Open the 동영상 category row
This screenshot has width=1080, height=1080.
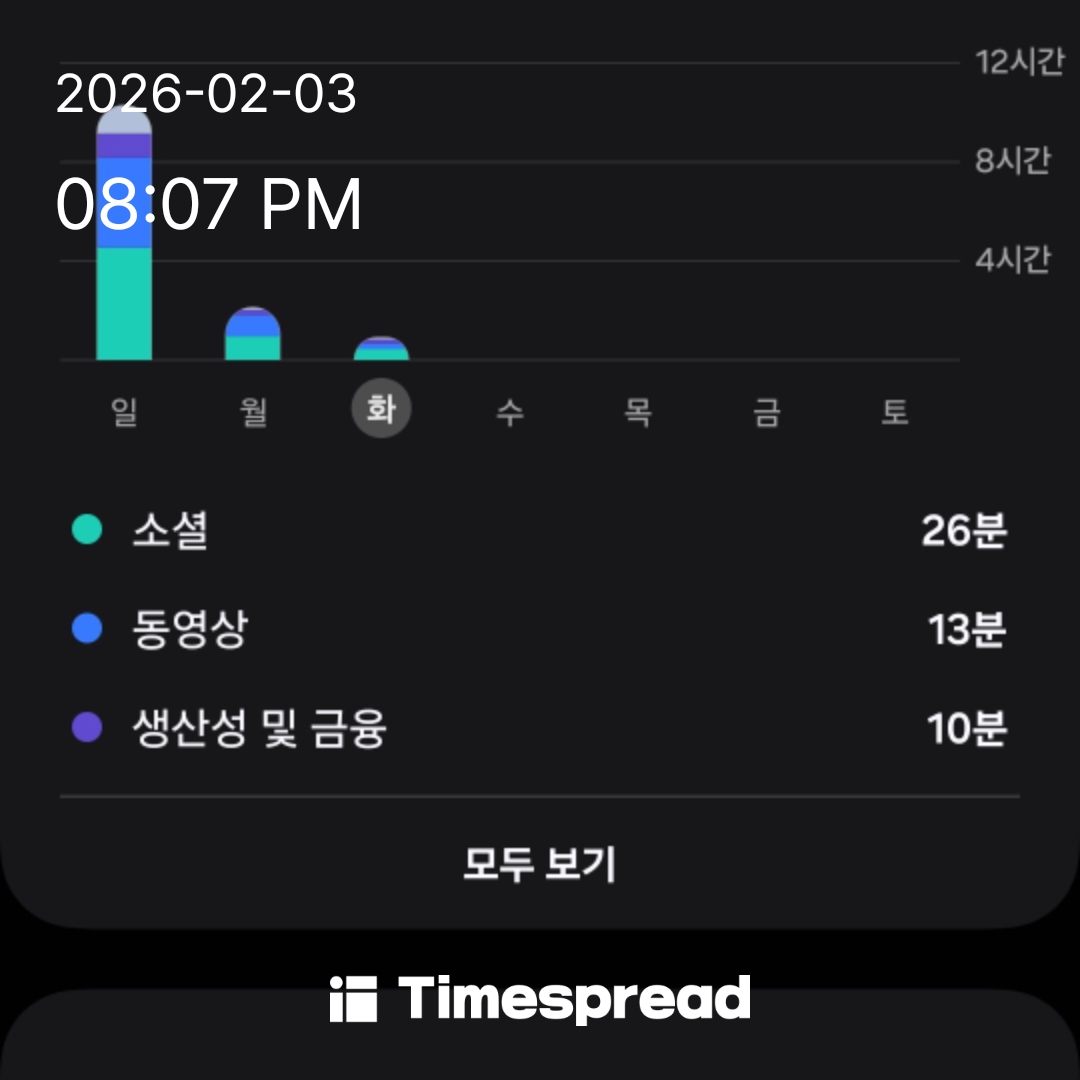(x=539, y=630)
